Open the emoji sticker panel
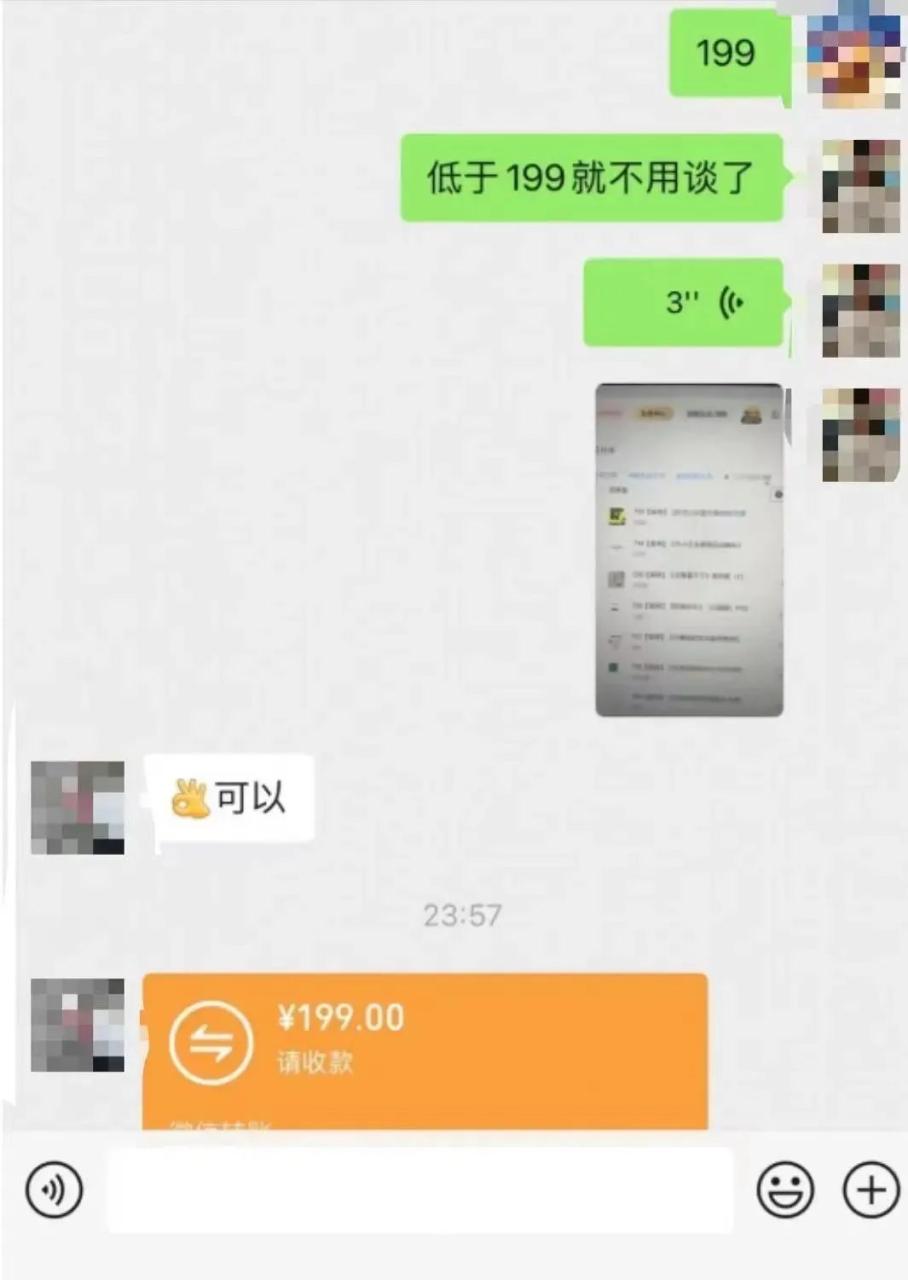This screenshot has width=908, height=1280. 785,1190
